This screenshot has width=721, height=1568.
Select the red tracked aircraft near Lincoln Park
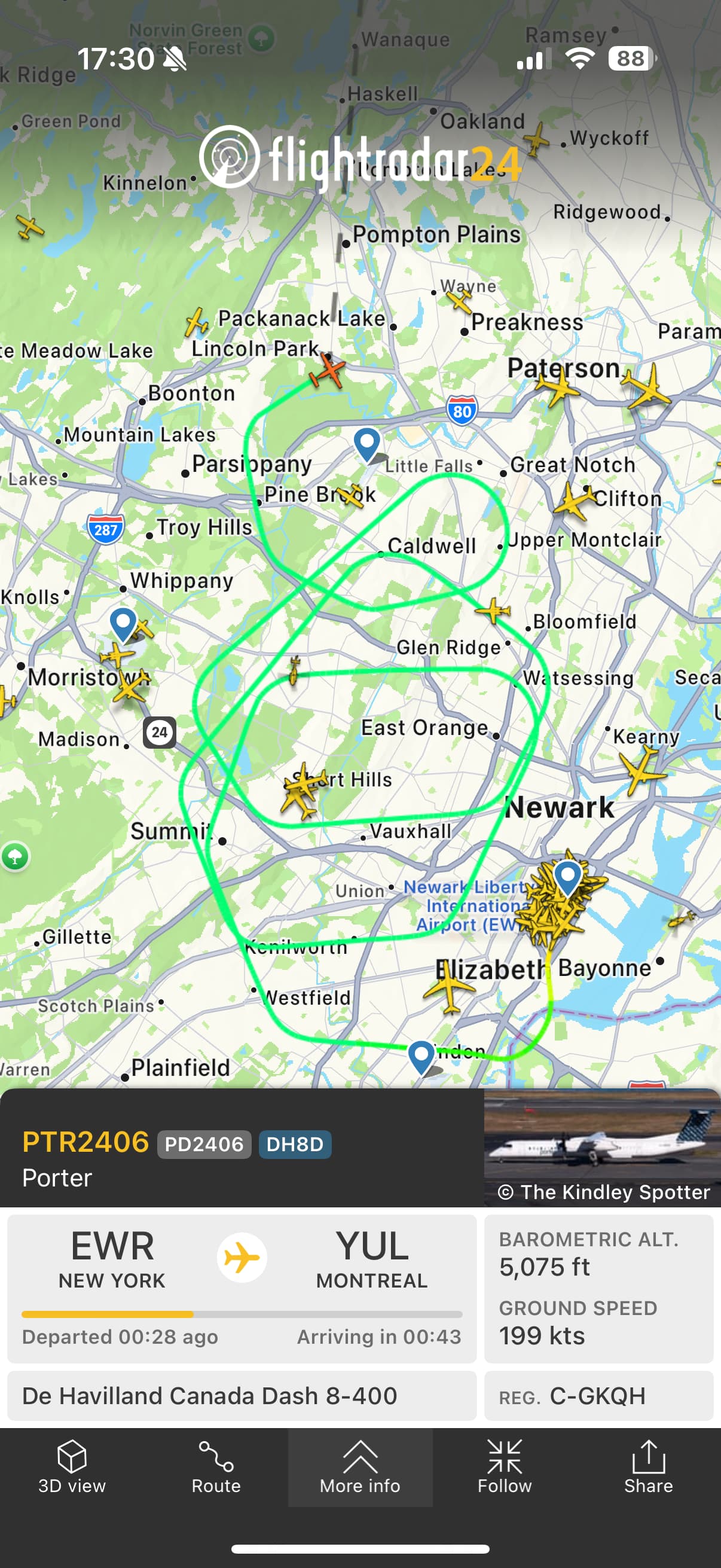[x=328, y=371]
